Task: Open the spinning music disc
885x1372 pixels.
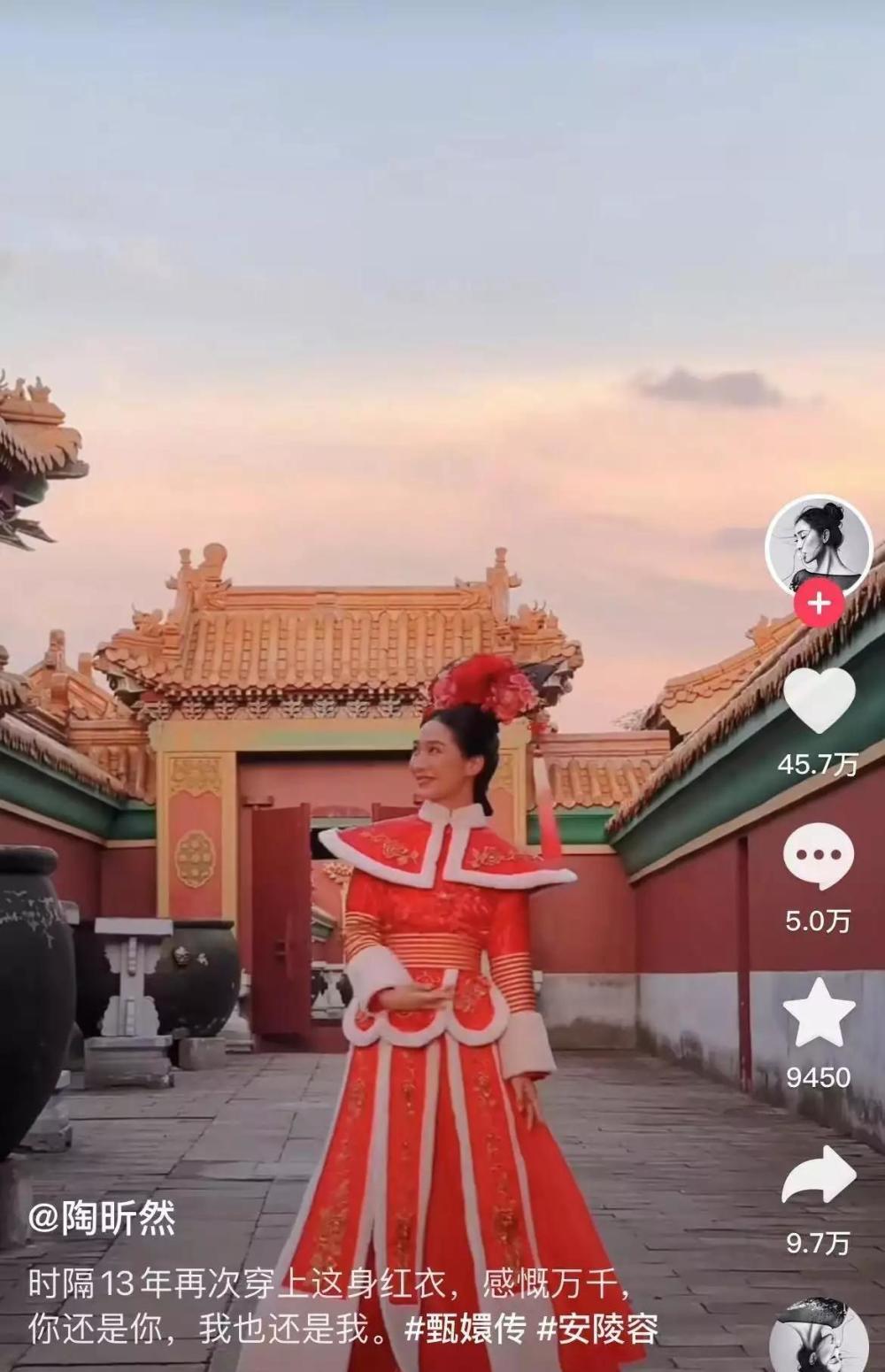Action: point(819,1335)
